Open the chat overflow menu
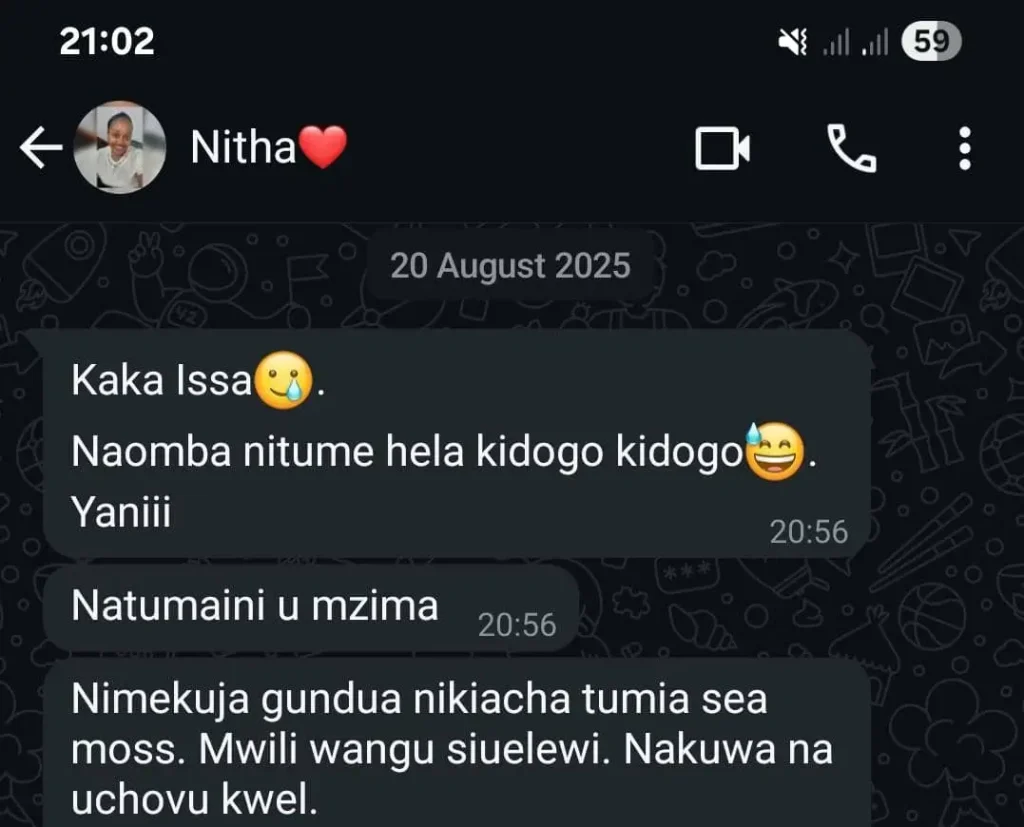 (964, 149)
